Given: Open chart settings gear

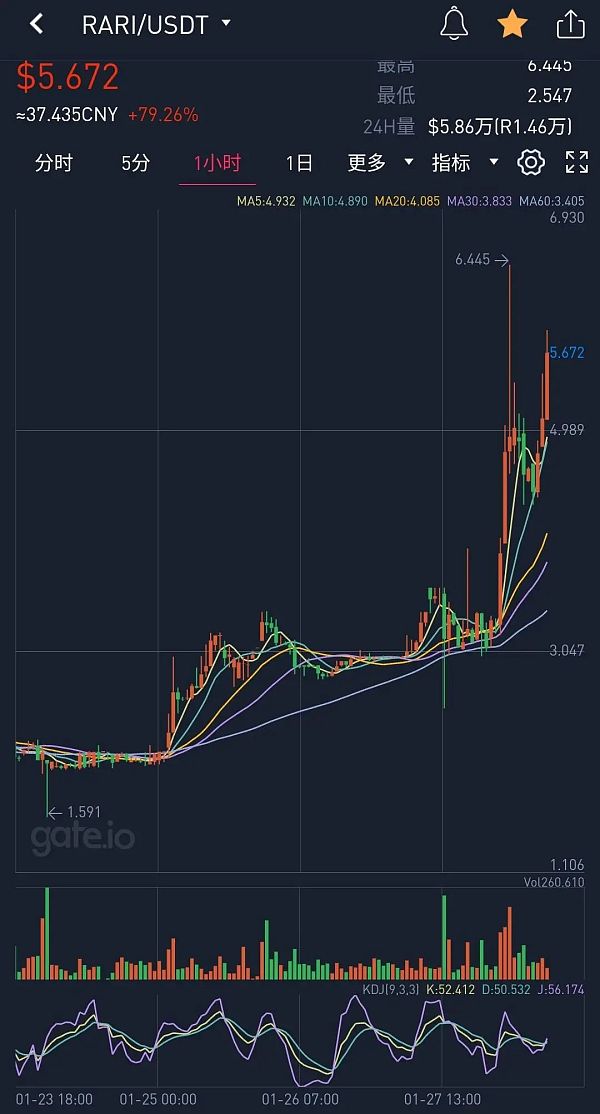Looking at the screenshot, I should [x=531, y=163].
